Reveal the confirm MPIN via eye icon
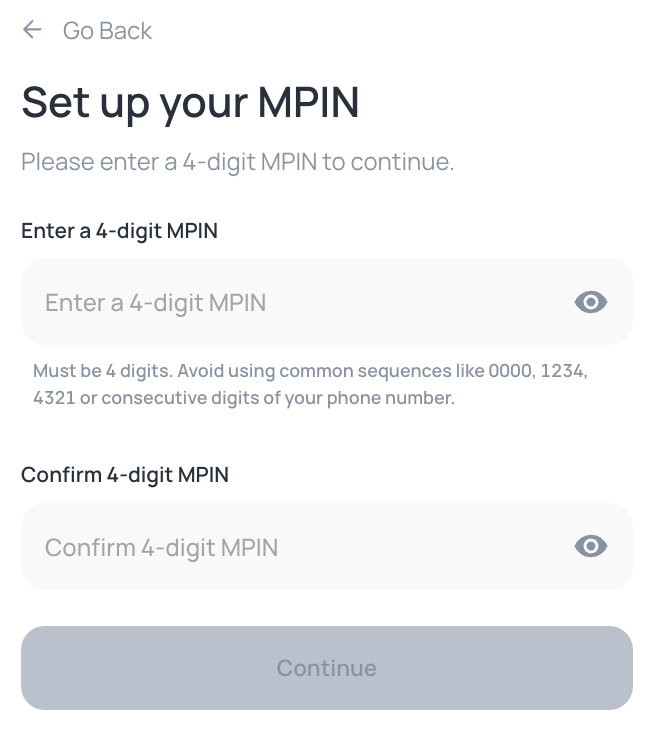The width and height of the screenshot is (654, 736). coord(591,546)
